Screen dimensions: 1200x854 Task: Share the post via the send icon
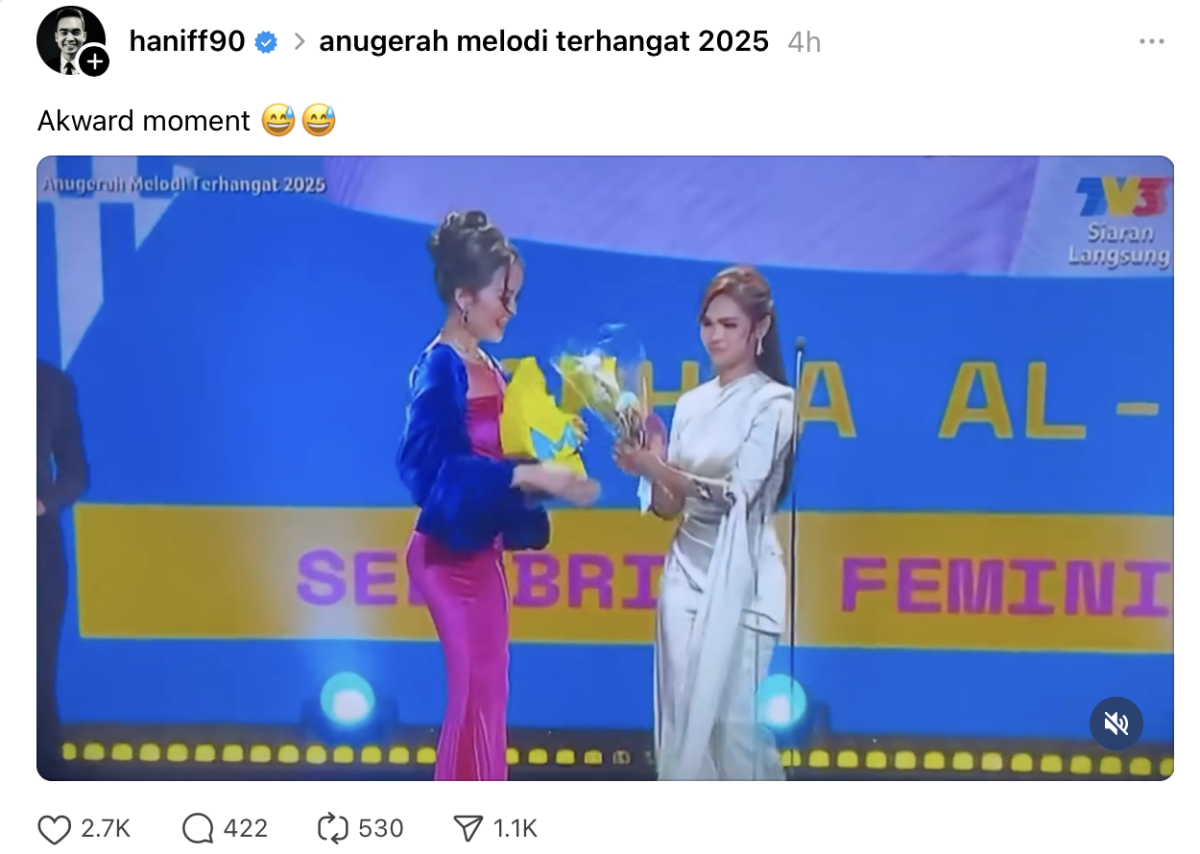tap(468, 829)
